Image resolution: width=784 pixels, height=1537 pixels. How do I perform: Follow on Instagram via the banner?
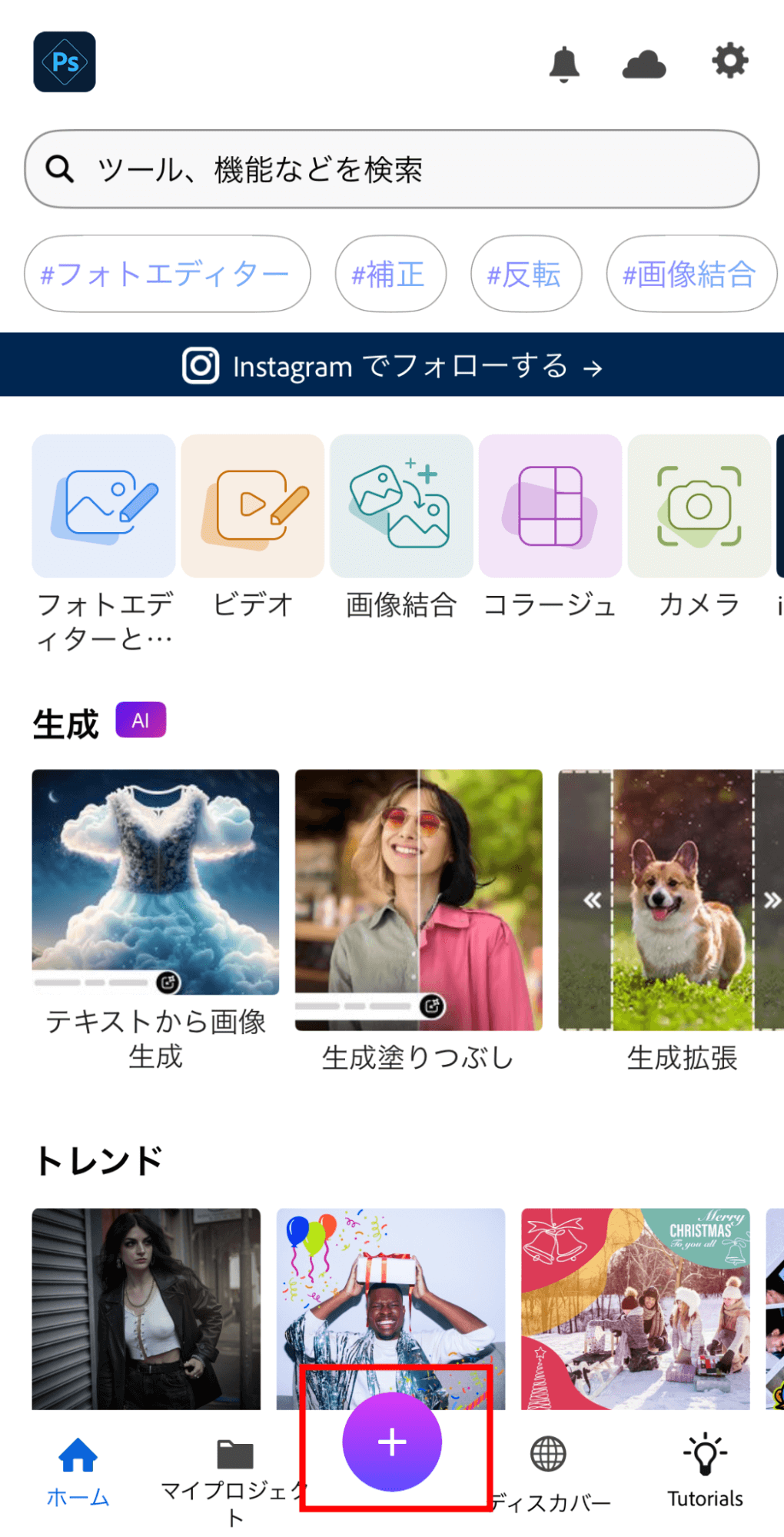tap(392, 366)
